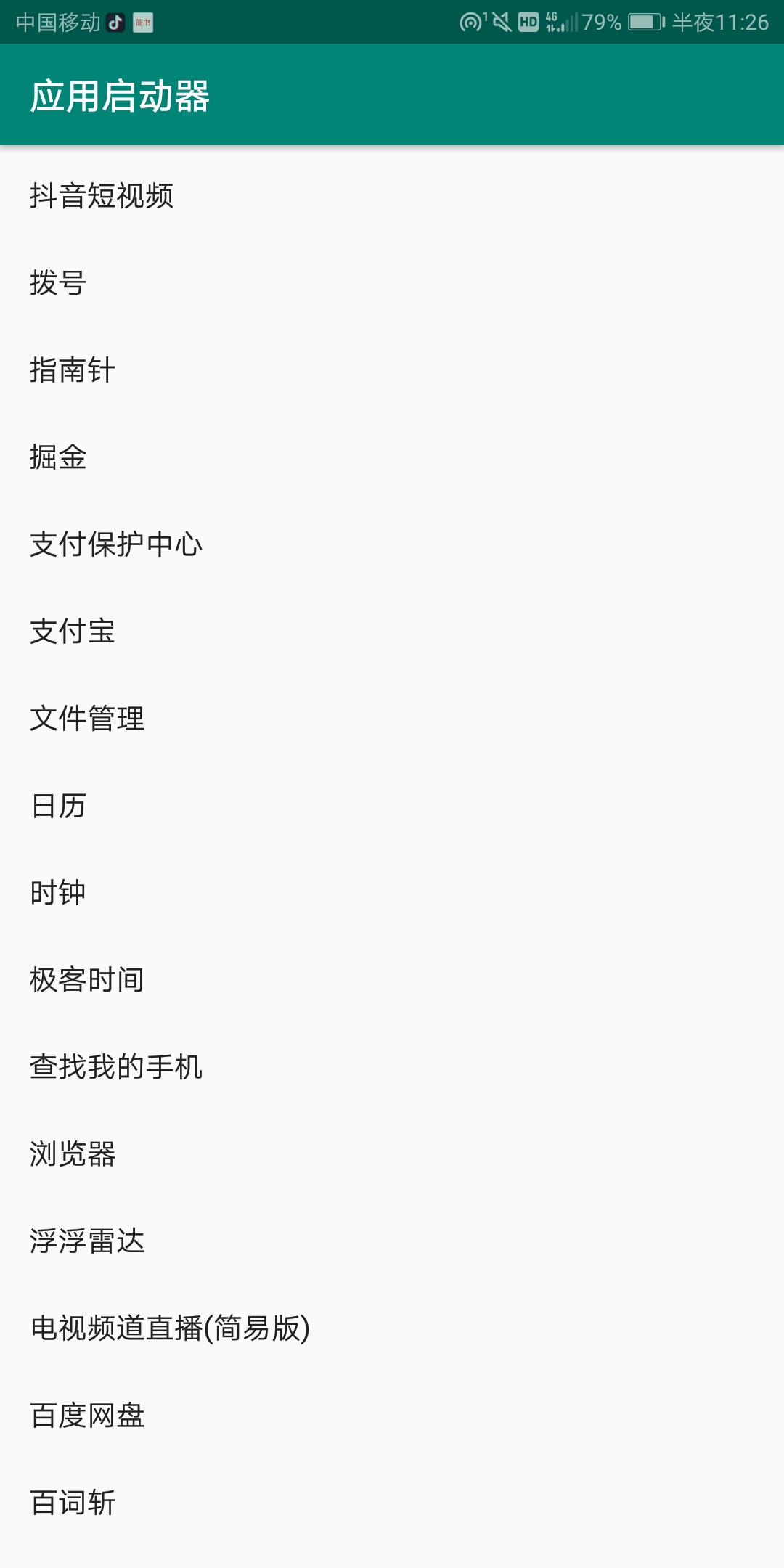Launch 极客时间 from the list

[87, 980]
